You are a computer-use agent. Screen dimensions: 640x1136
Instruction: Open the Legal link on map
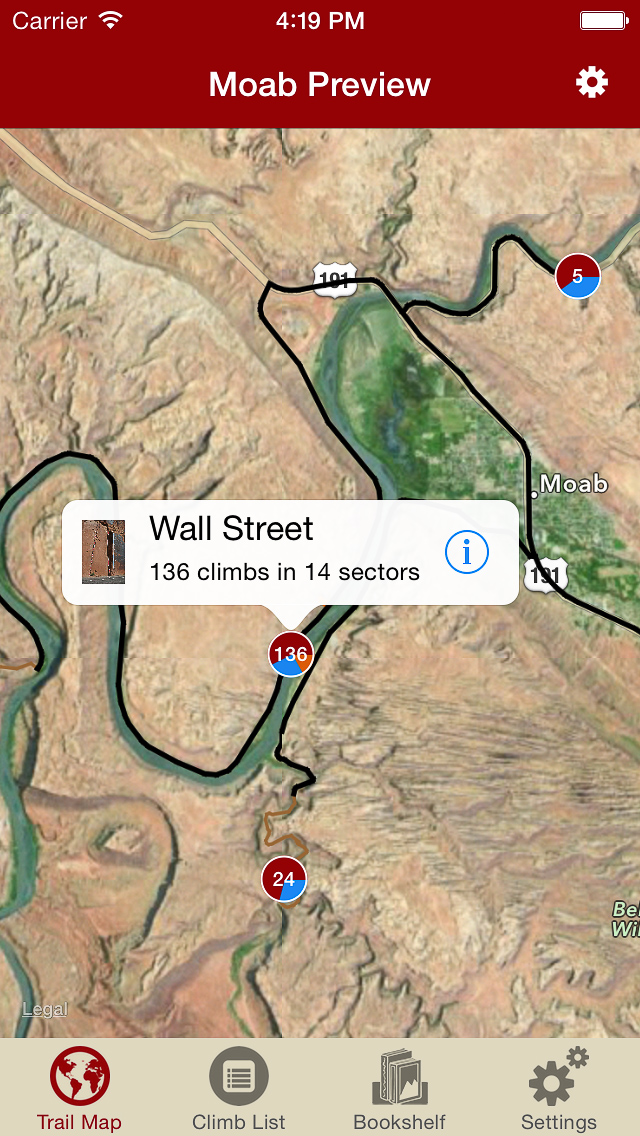pos(45,1009)
